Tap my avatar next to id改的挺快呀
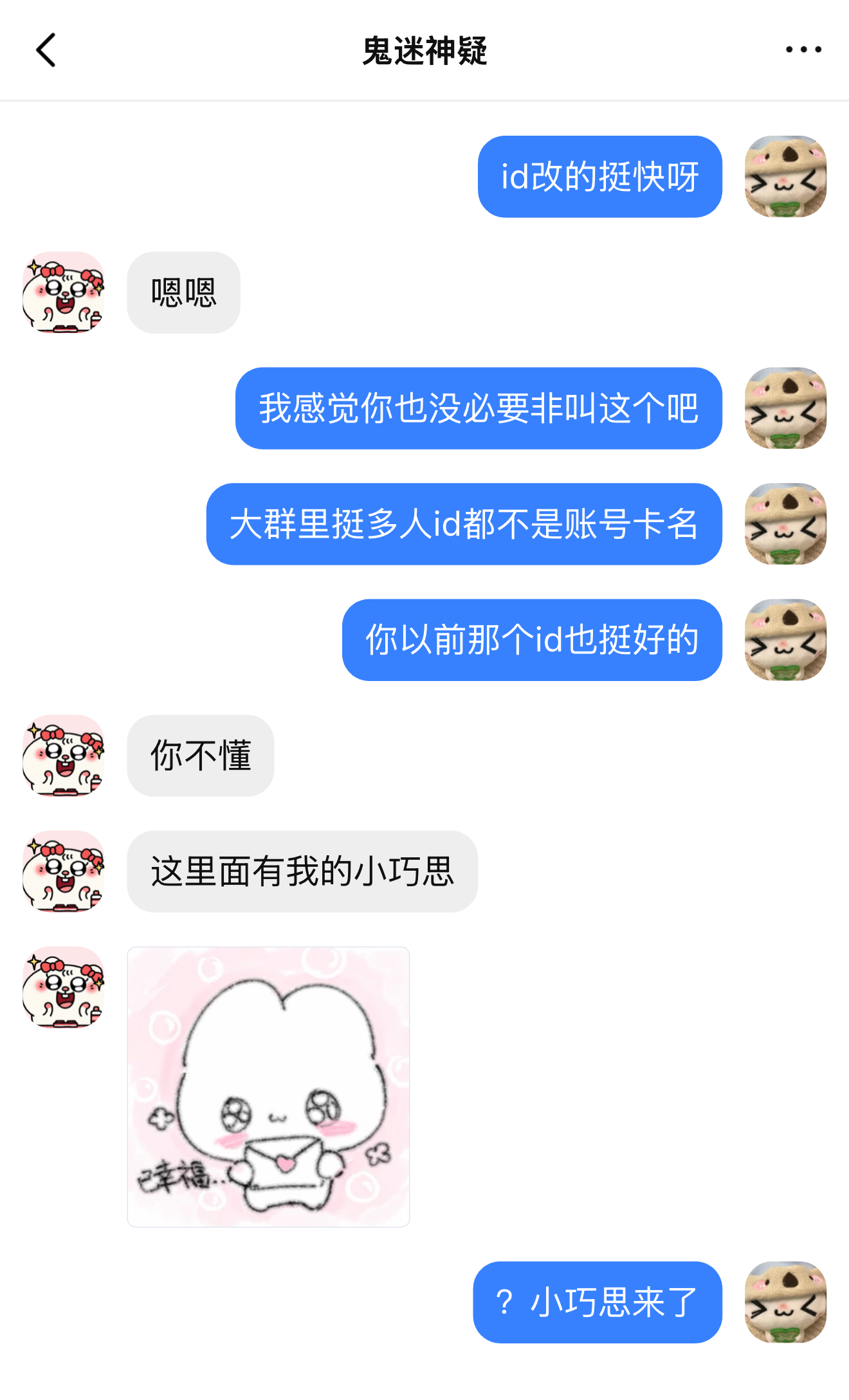 pyautogui.click(x=785, y=176)
